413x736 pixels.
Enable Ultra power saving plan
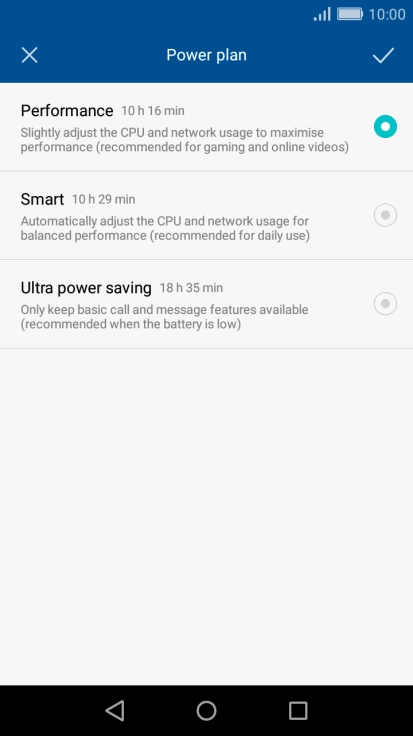point(206,304)
